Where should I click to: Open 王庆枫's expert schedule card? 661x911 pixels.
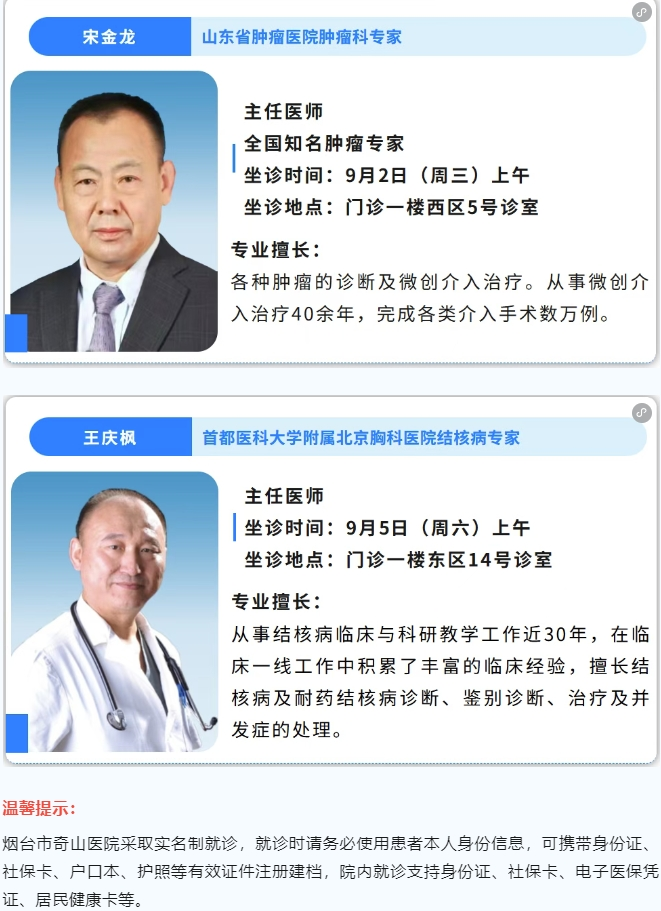point(330,580)
